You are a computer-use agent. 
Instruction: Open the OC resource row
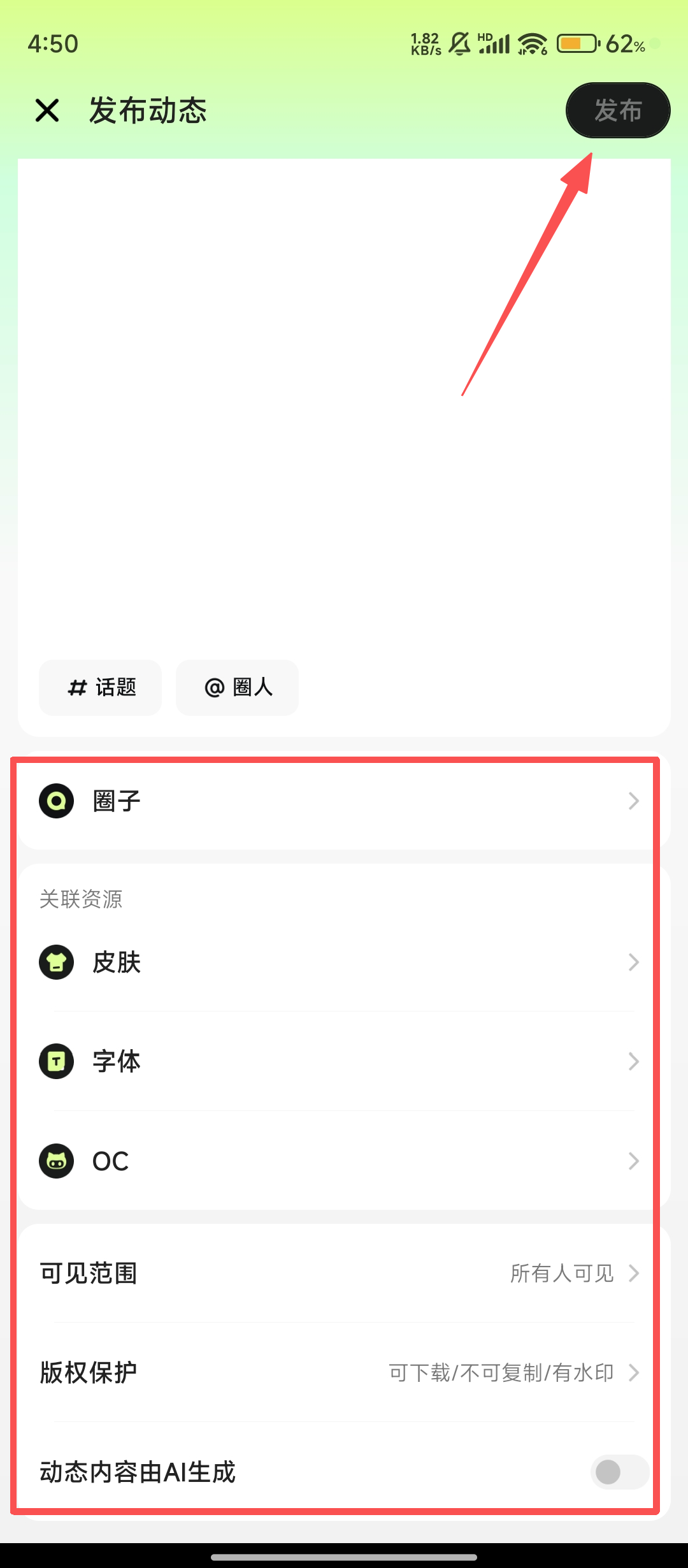point(344,1161)
